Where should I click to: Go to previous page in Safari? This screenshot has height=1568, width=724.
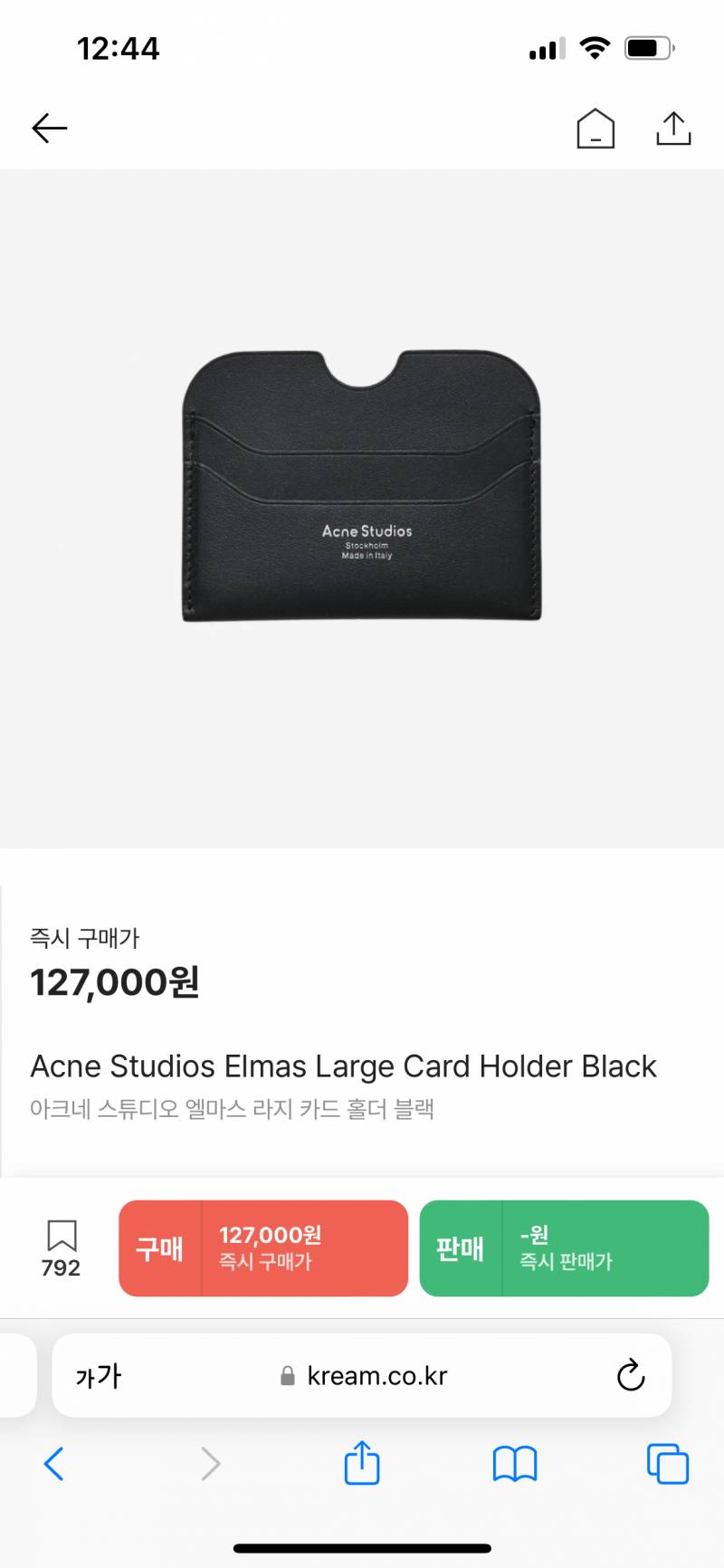[54, 1464]
